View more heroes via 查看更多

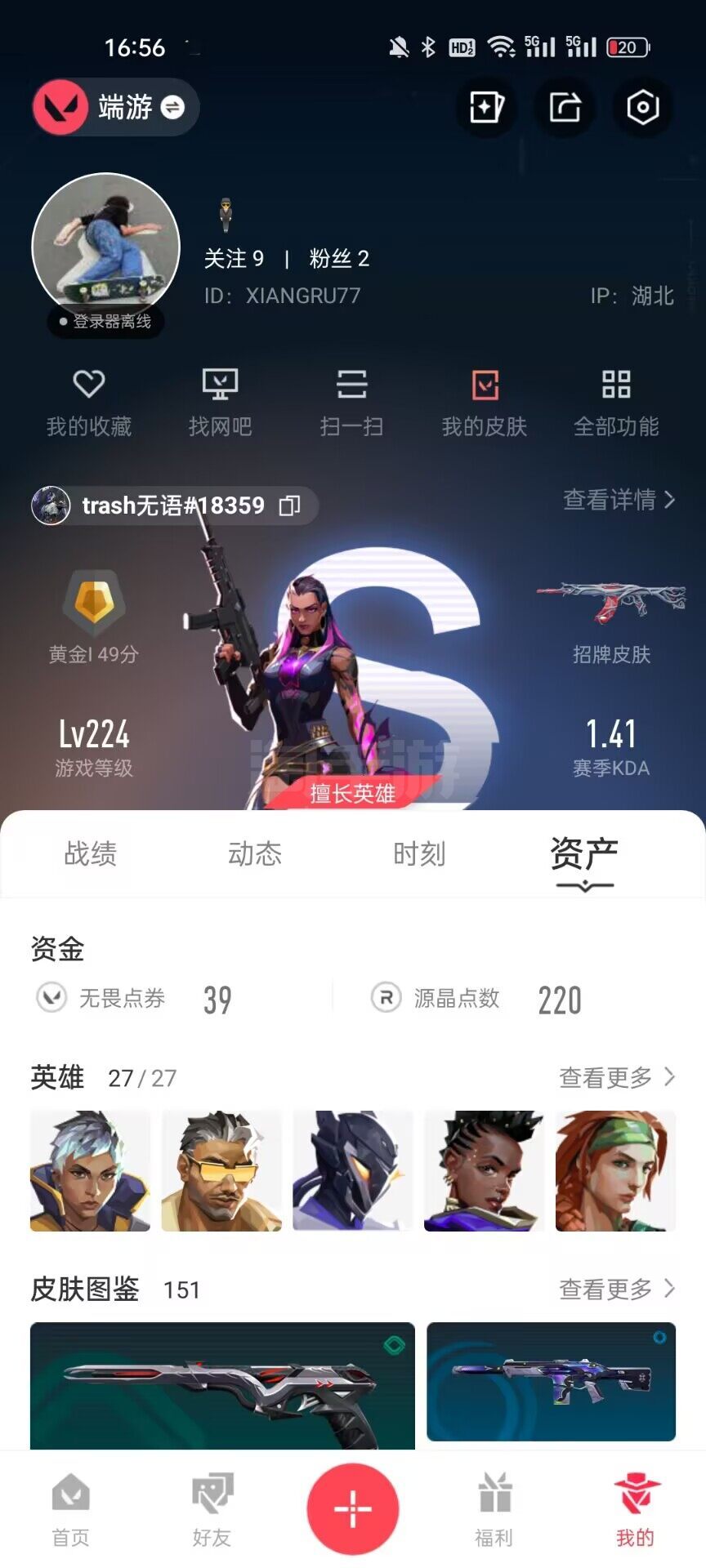pyautogui.click(x=617, y=1077)
